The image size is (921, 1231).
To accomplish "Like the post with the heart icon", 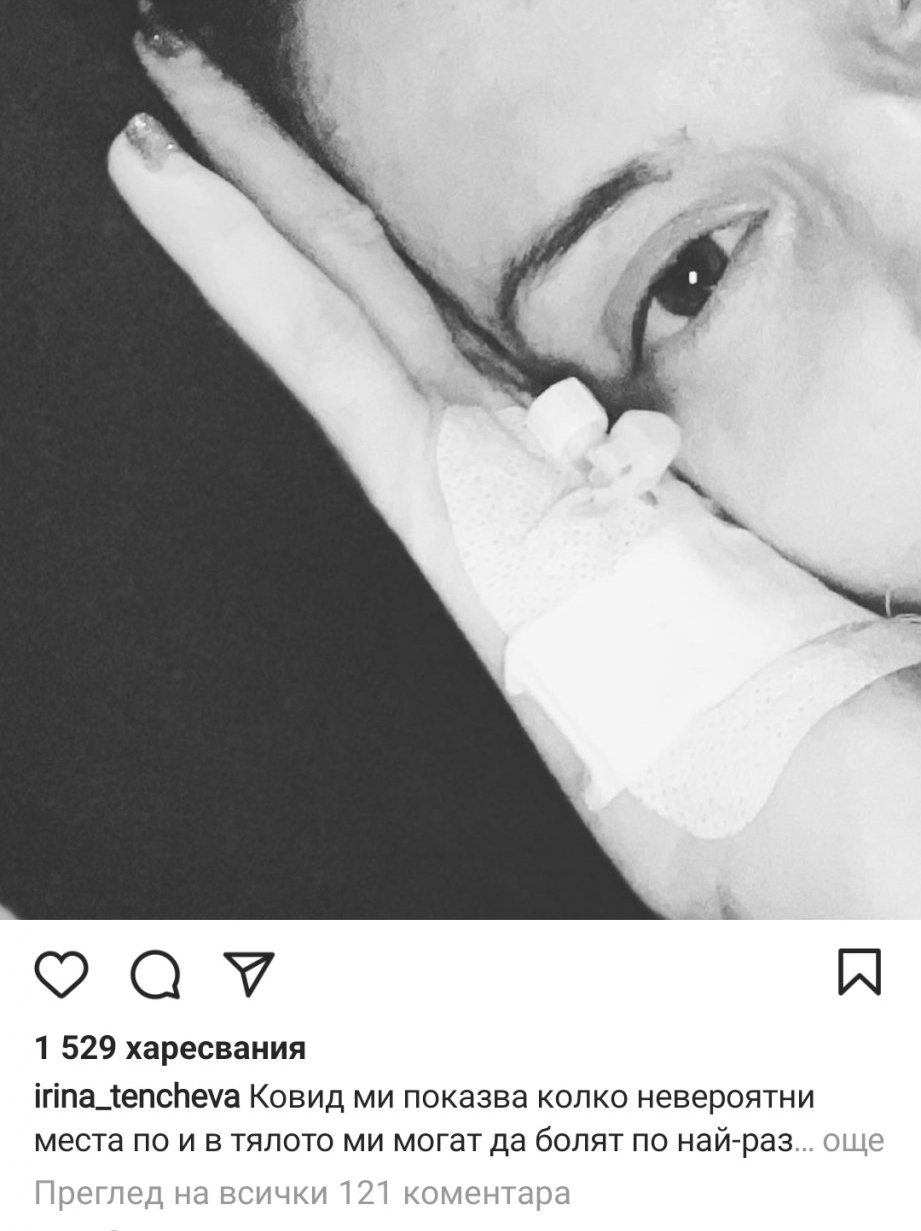I will [x=61, y=974].
